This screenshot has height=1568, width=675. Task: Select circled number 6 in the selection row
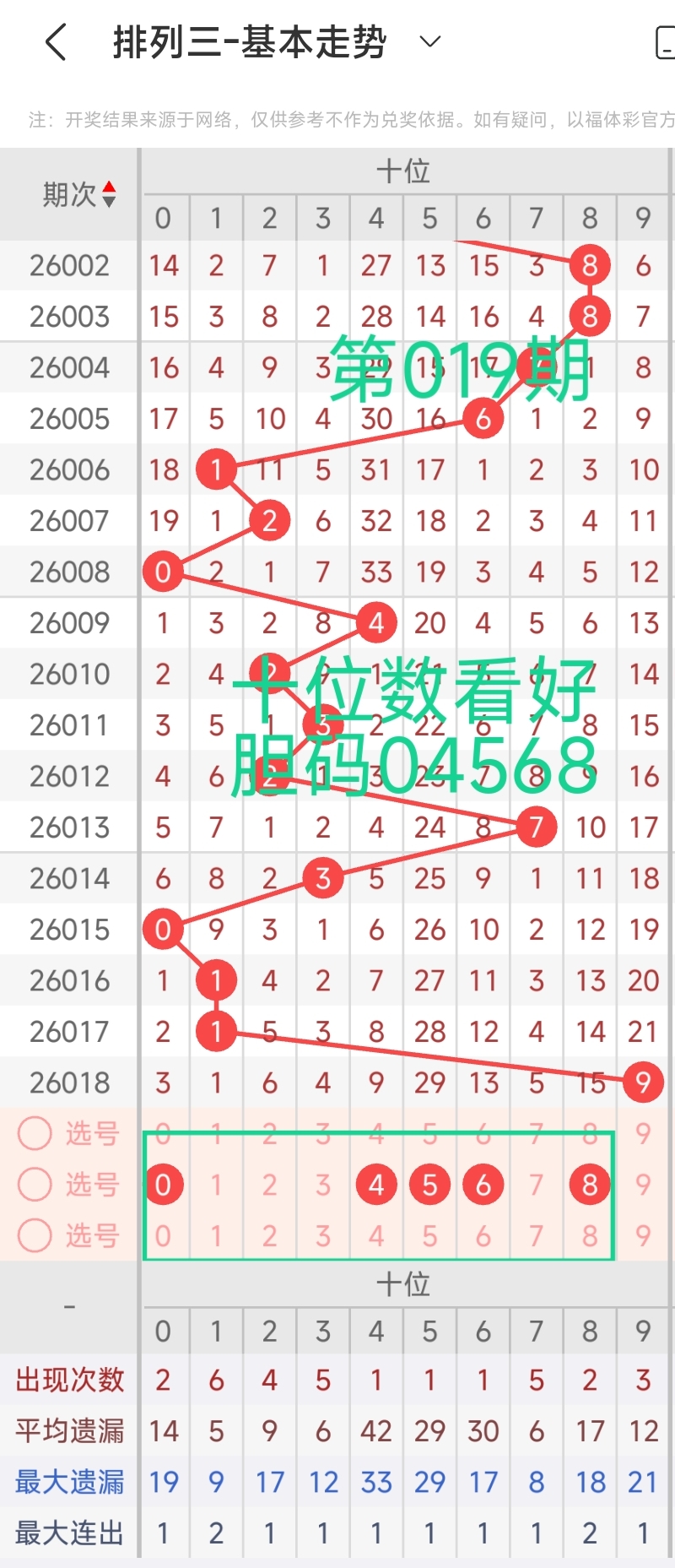pos(483,1185)
